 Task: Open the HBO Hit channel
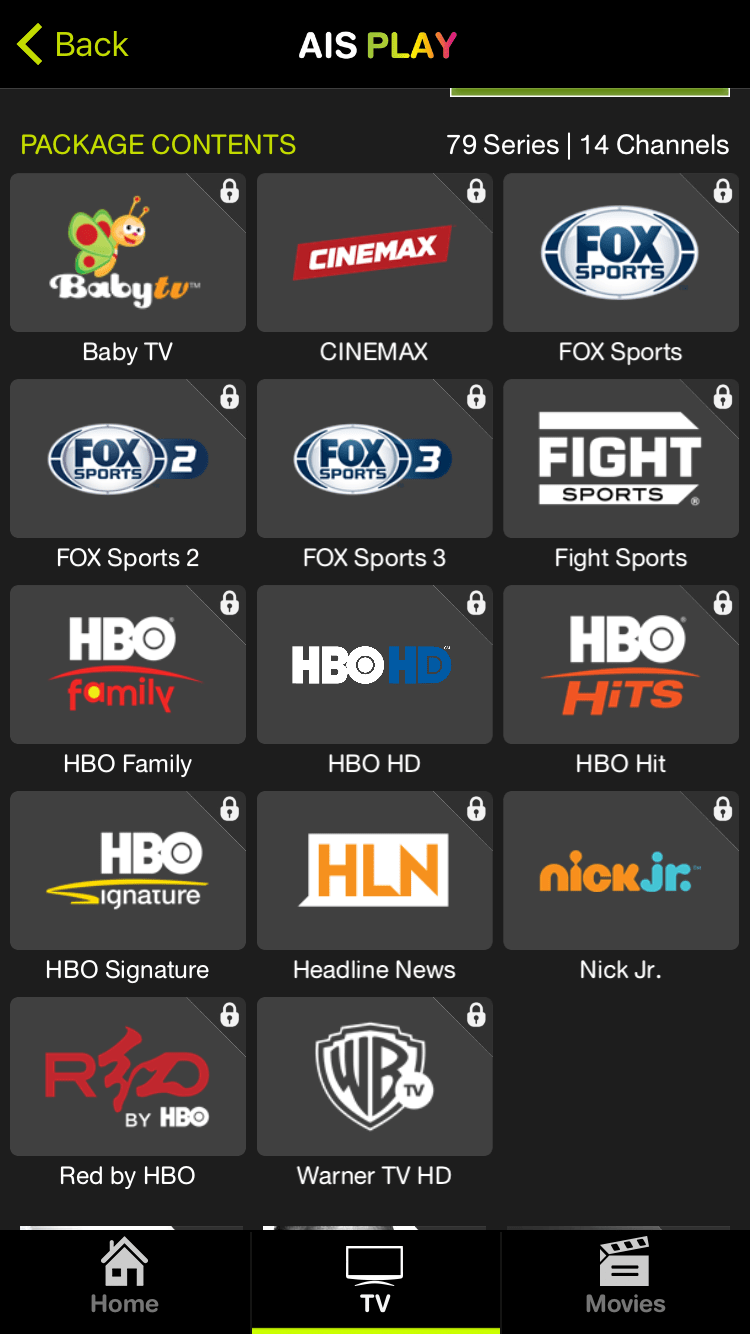(620, 665)
